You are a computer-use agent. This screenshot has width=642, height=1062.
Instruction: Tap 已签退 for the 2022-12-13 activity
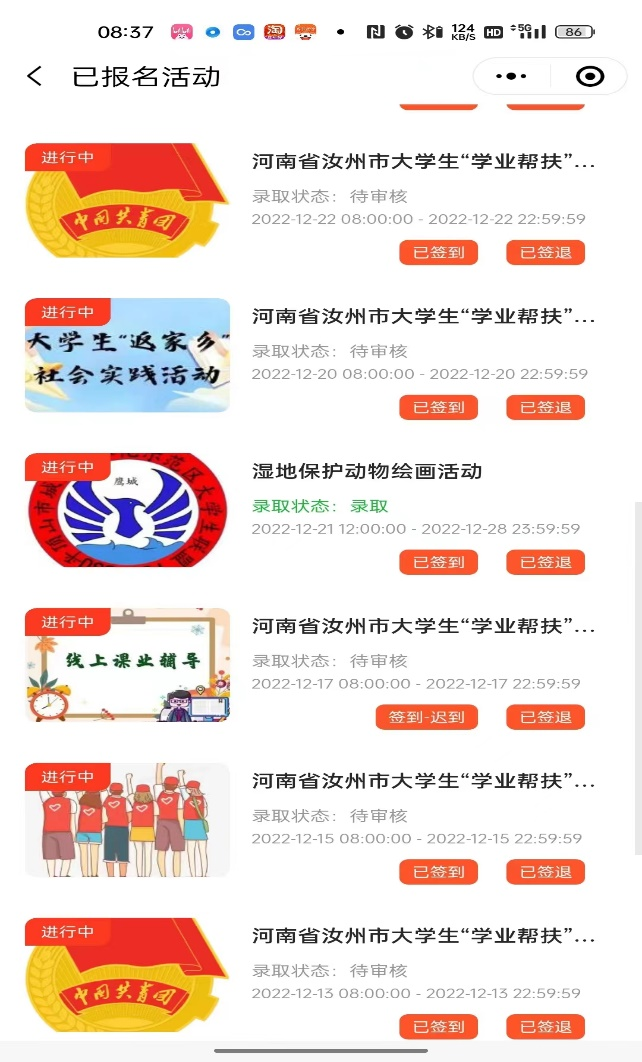[x=546, y=1027]
